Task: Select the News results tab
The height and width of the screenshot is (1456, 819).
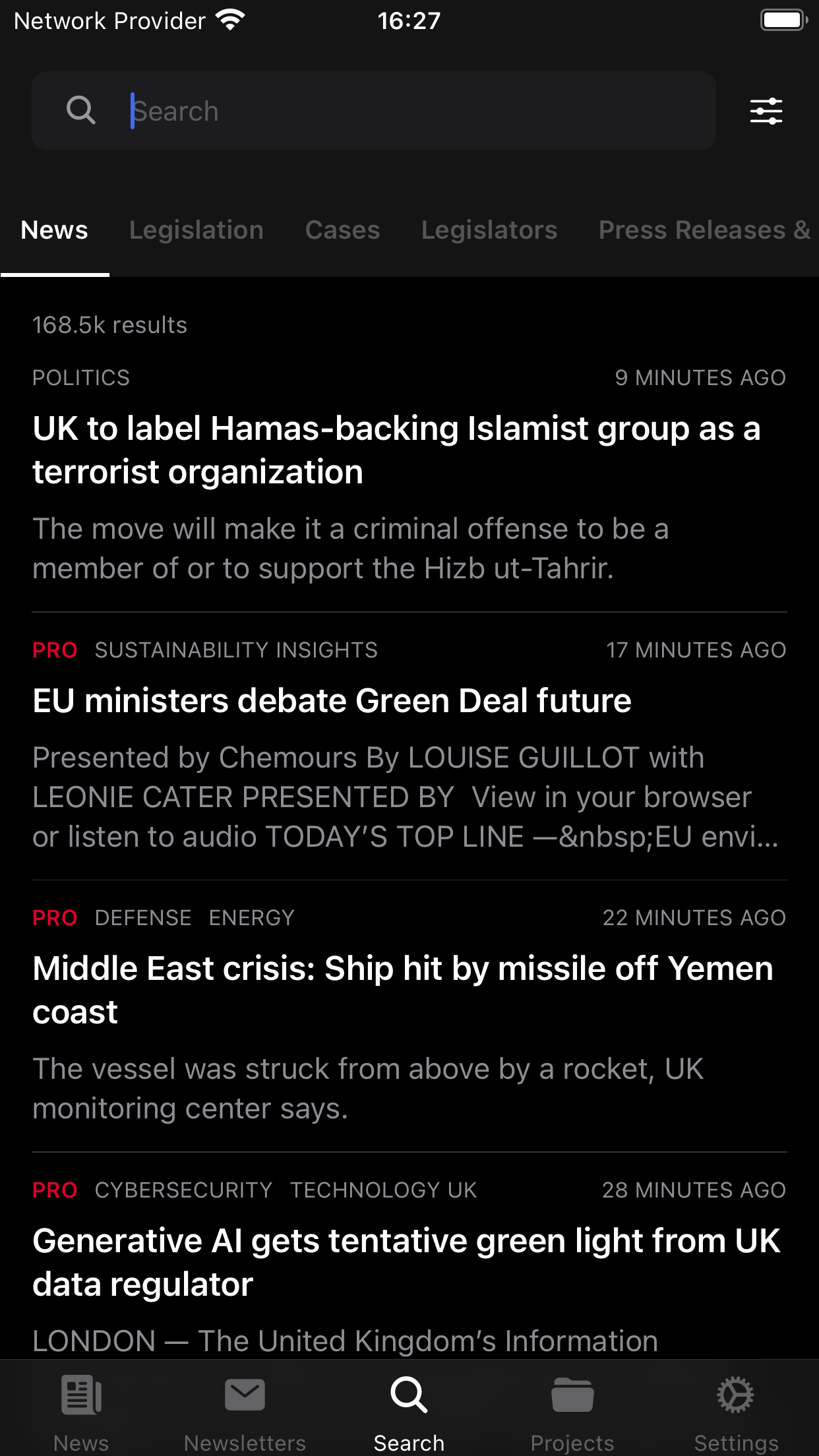Action: click(55, 230)
